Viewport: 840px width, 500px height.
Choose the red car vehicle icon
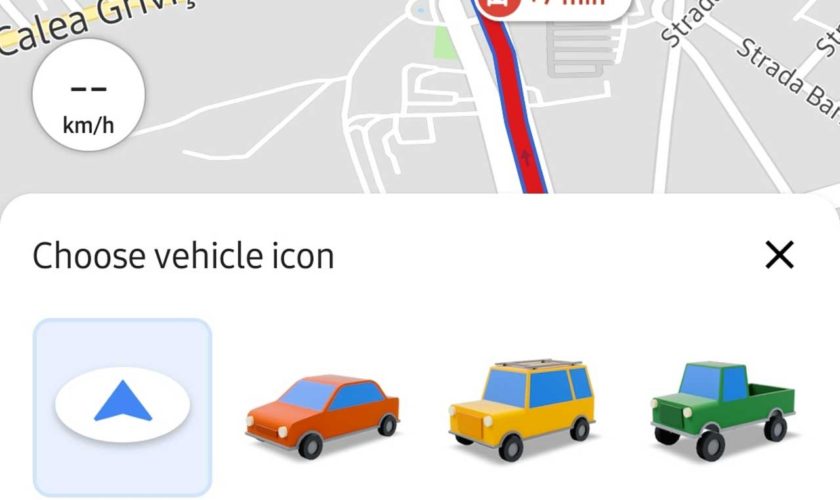point(322,409)
